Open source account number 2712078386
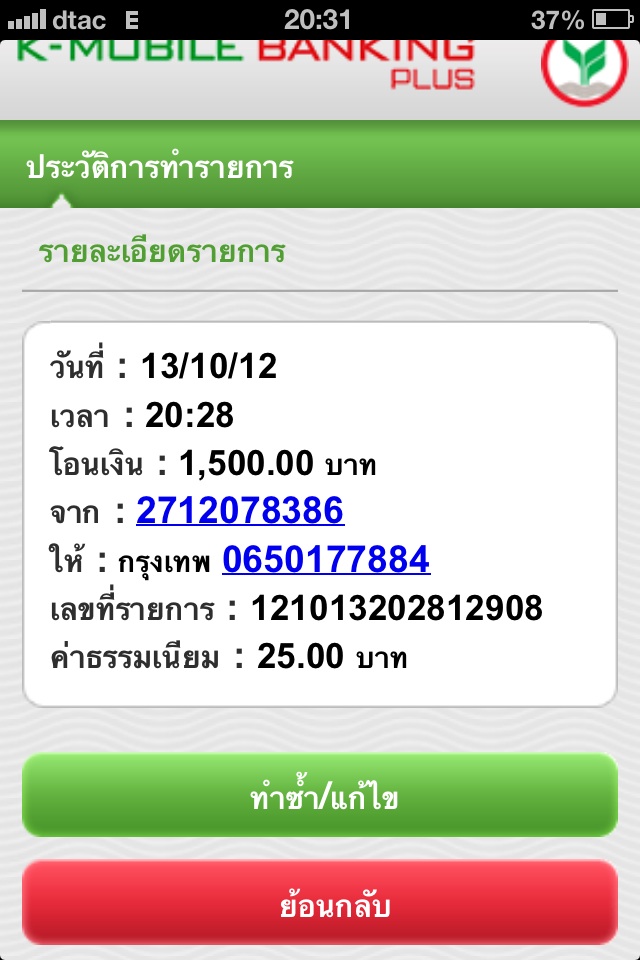This screenshot has height=960, width=640. coord(240,512)
